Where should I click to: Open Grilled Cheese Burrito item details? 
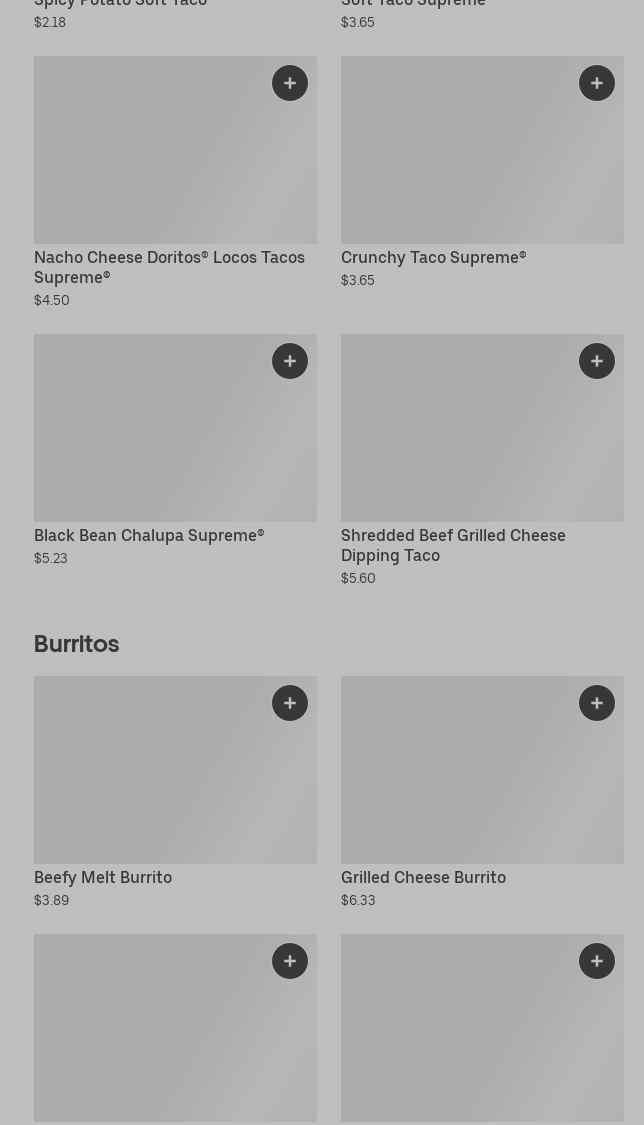460,780
